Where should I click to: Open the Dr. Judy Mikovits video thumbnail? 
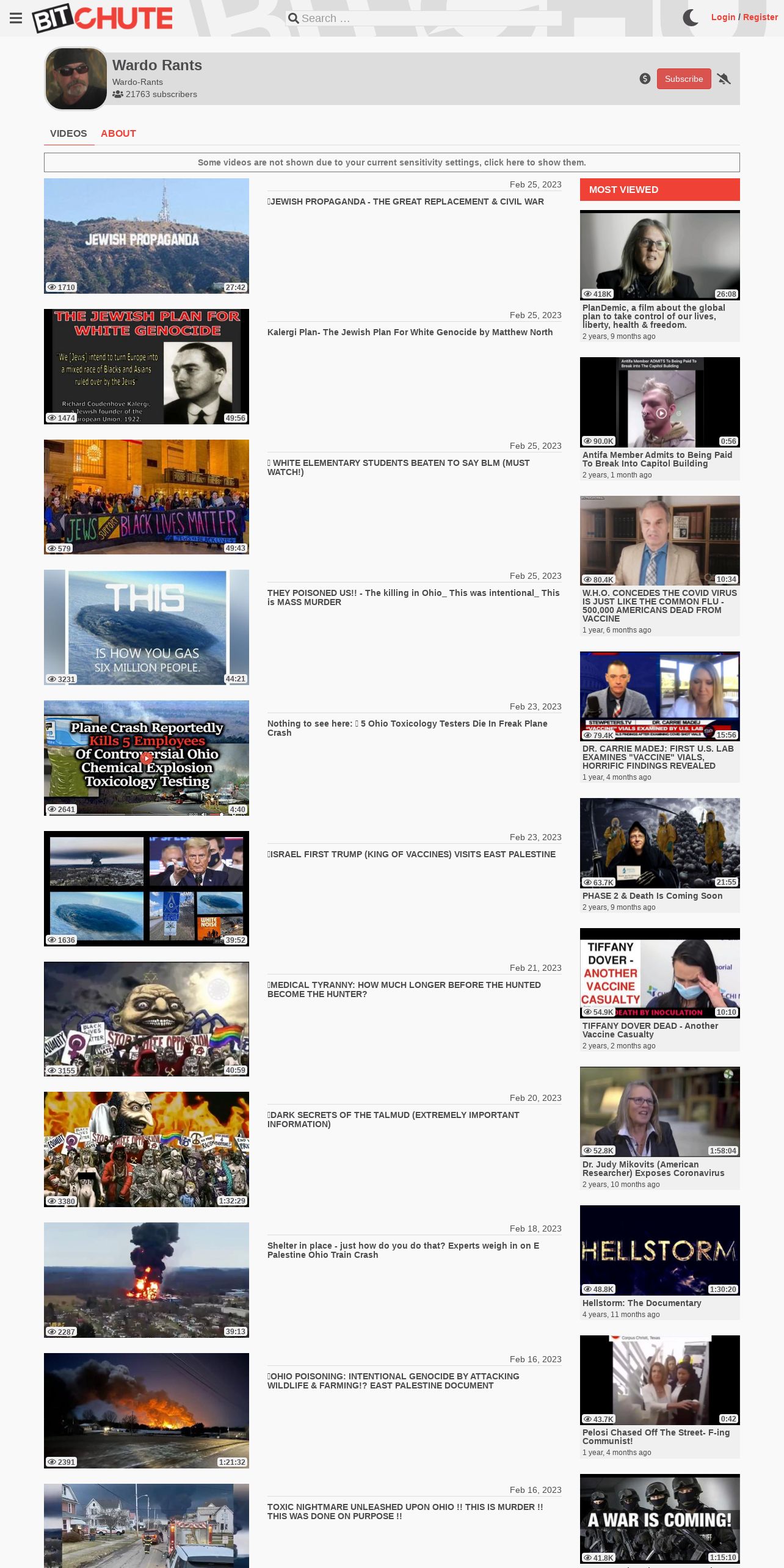coord(660,1112)
